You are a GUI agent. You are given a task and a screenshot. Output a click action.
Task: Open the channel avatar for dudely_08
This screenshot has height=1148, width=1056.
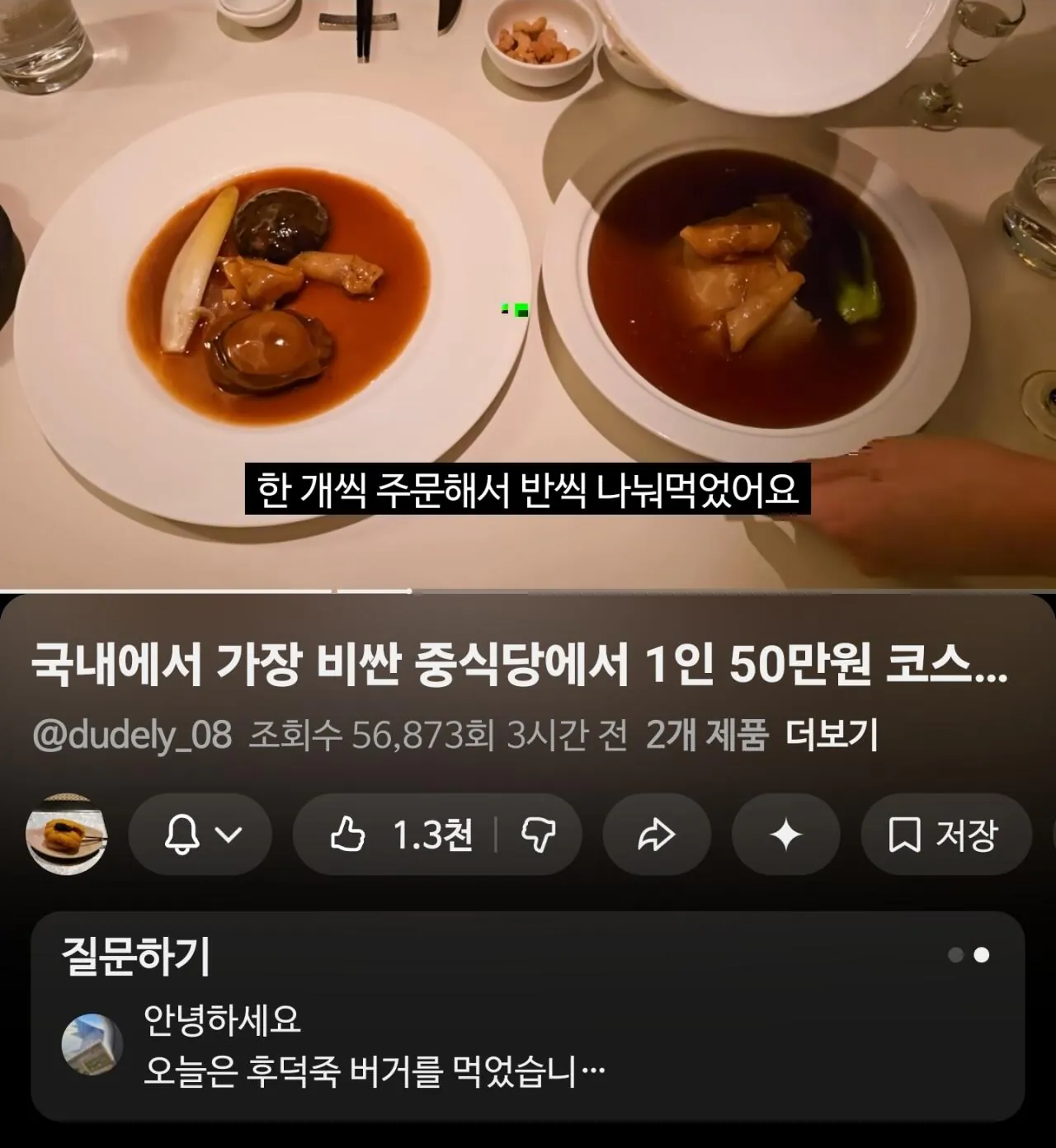coord(66,835)
